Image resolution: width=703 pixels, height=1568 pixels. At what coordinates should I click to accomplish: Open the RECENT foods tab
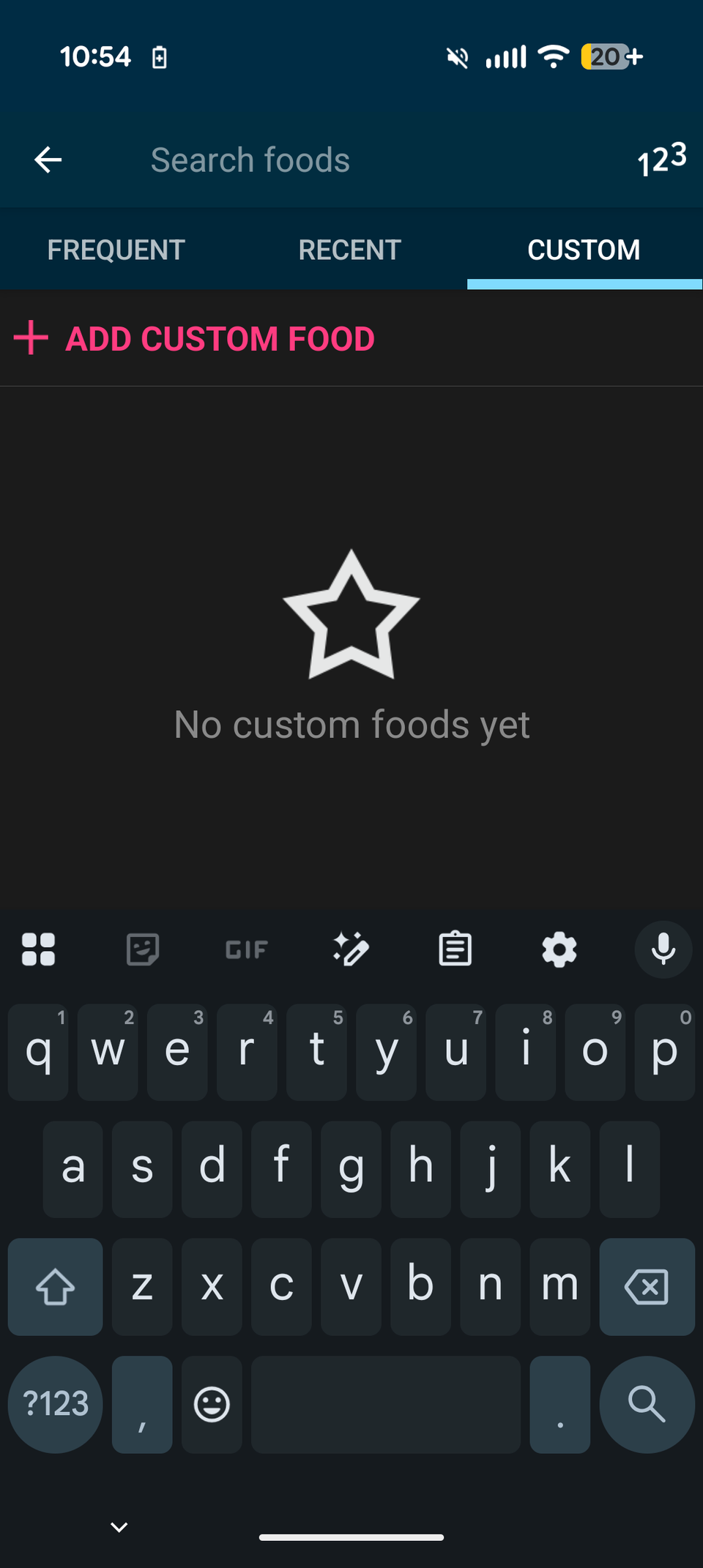349,249
